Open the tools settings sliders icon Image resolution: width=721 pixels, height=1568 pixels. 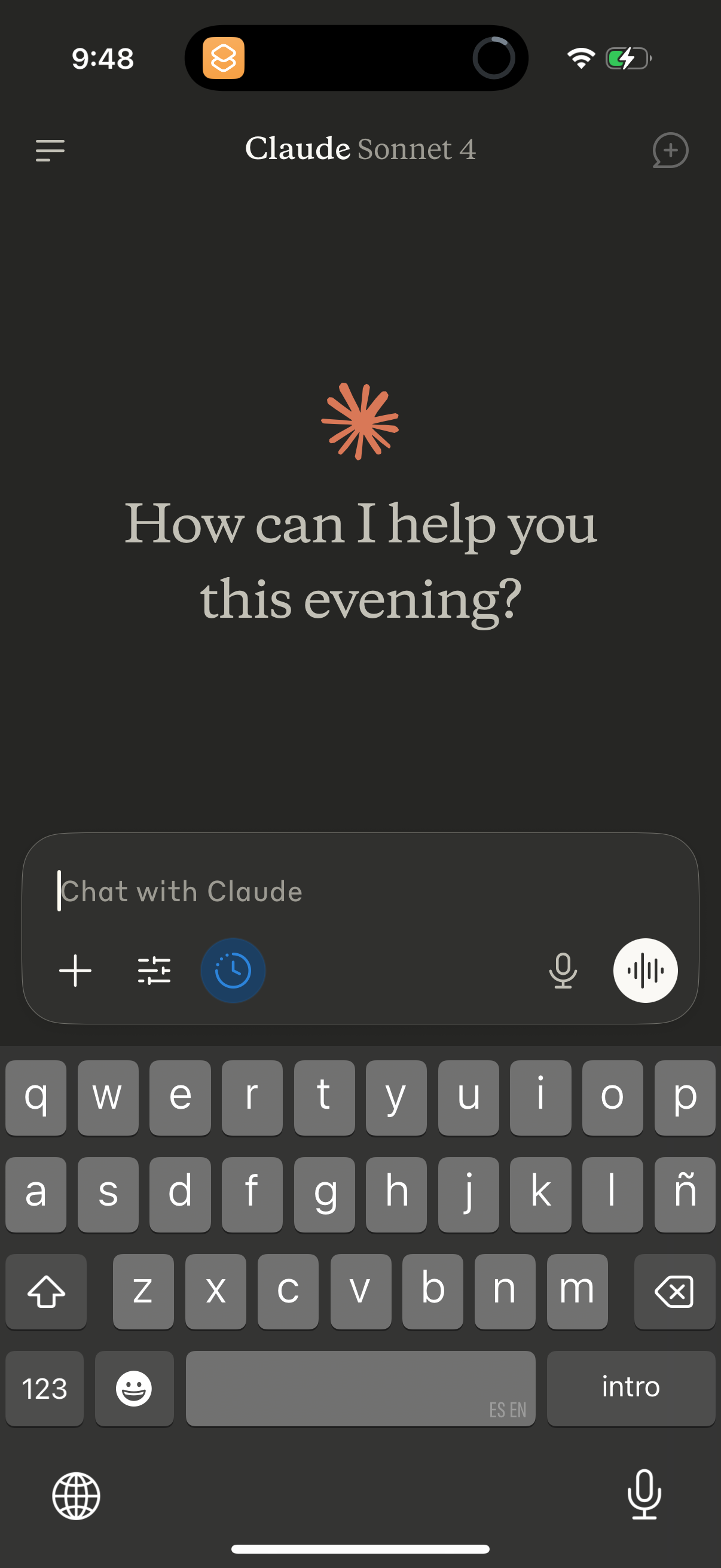[154, 970]
